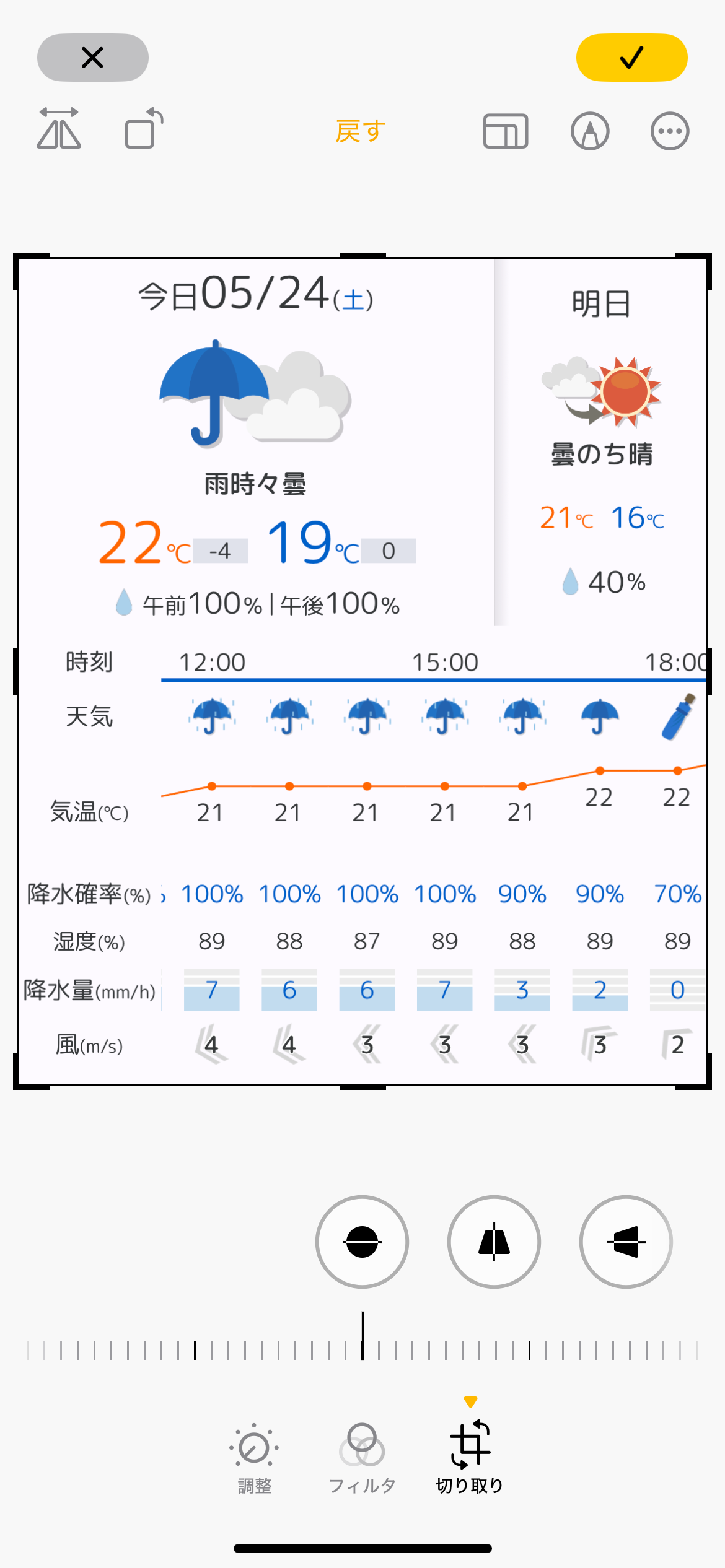Confirm edits with the yellow checkmark
The image size is (725, 1568).
[631, 58]
